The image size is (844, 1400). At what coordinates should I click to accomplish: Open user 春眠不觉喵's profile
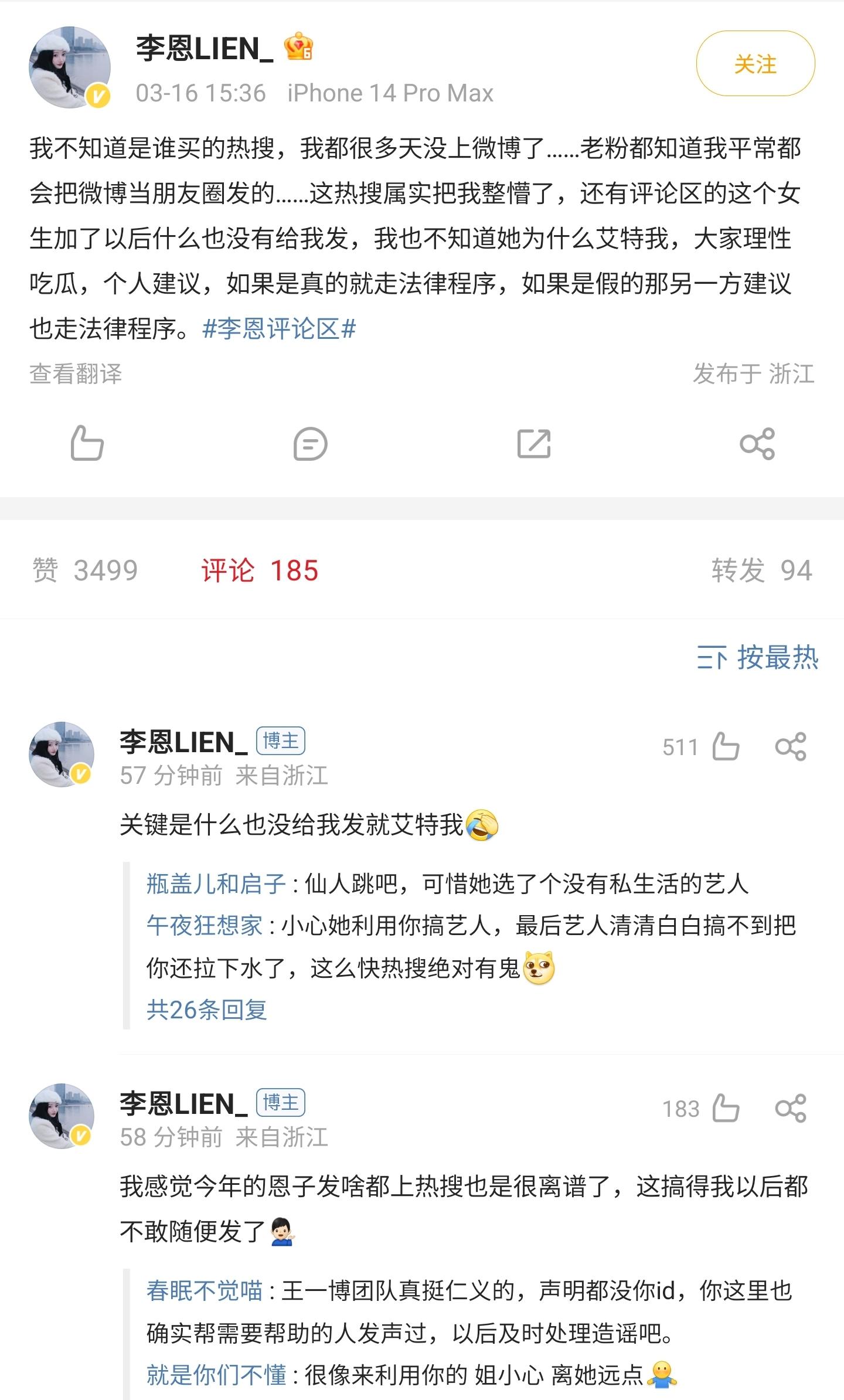coord(205,1290)
